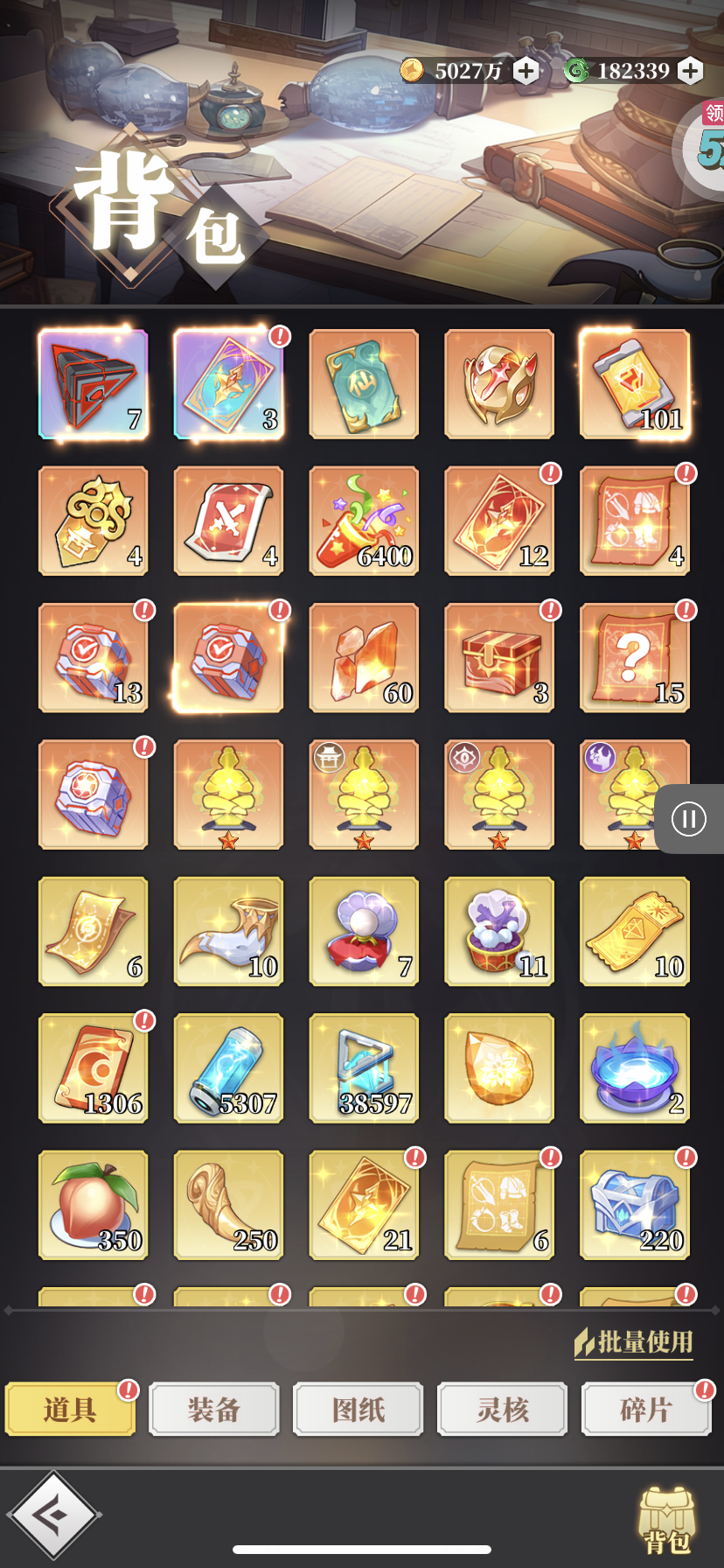Select the red moon card with 1306
Image resolution: width=724 pixels, height=1568 pixels.
(x=94, y=1068)
